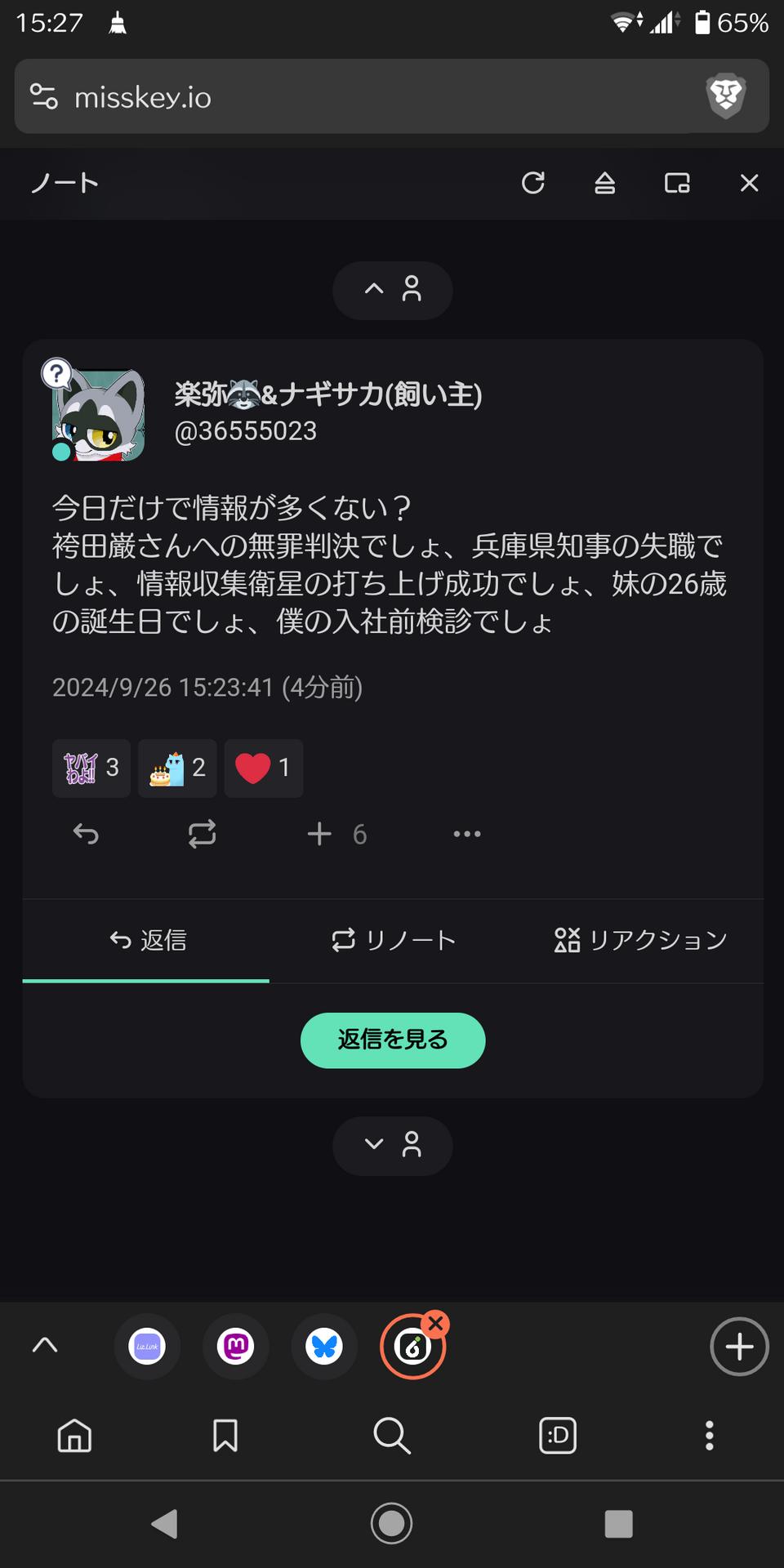Renote this post
This screenshot has height=1568, width=784.
tap(202, 834)
